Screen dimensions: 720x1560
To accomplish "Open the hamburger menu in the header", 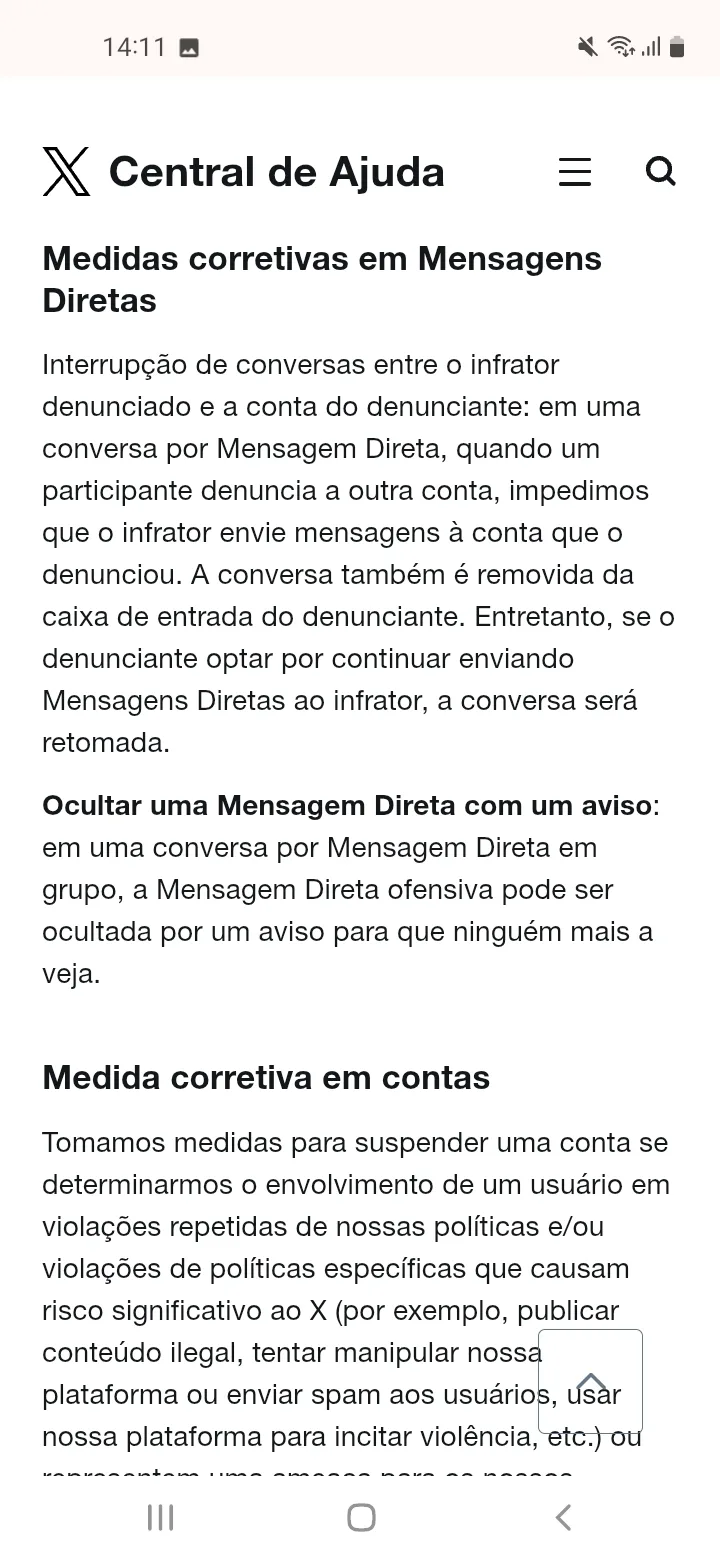I will pyautogui.click(x=574, y=172).
